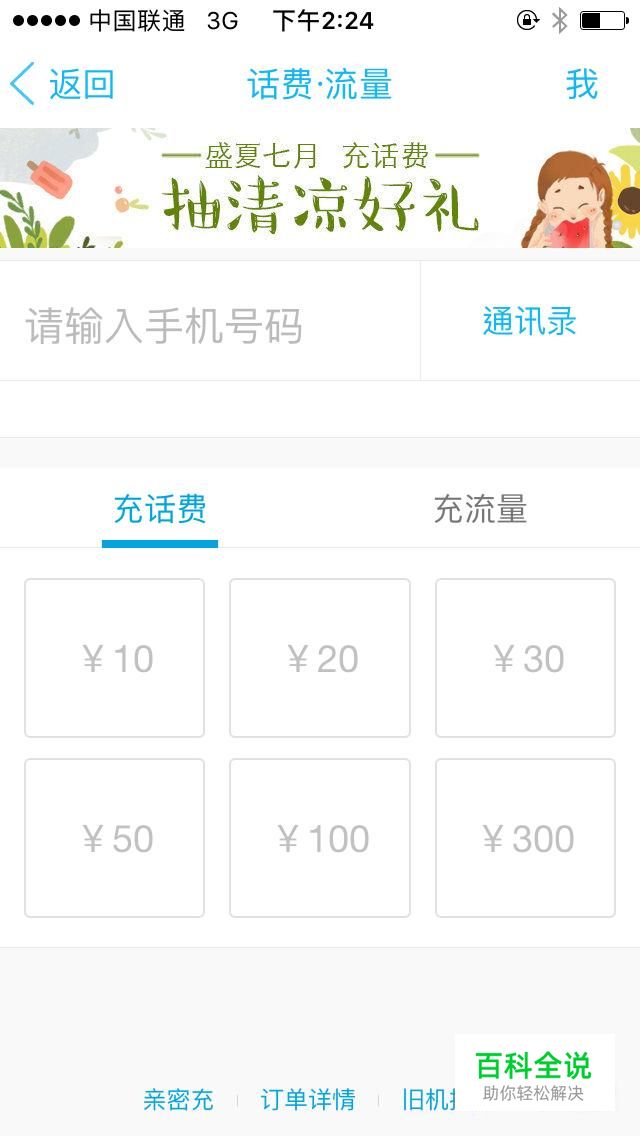
Task: Switch to the 充流量 tab
Action: click(x=480, y=509)
